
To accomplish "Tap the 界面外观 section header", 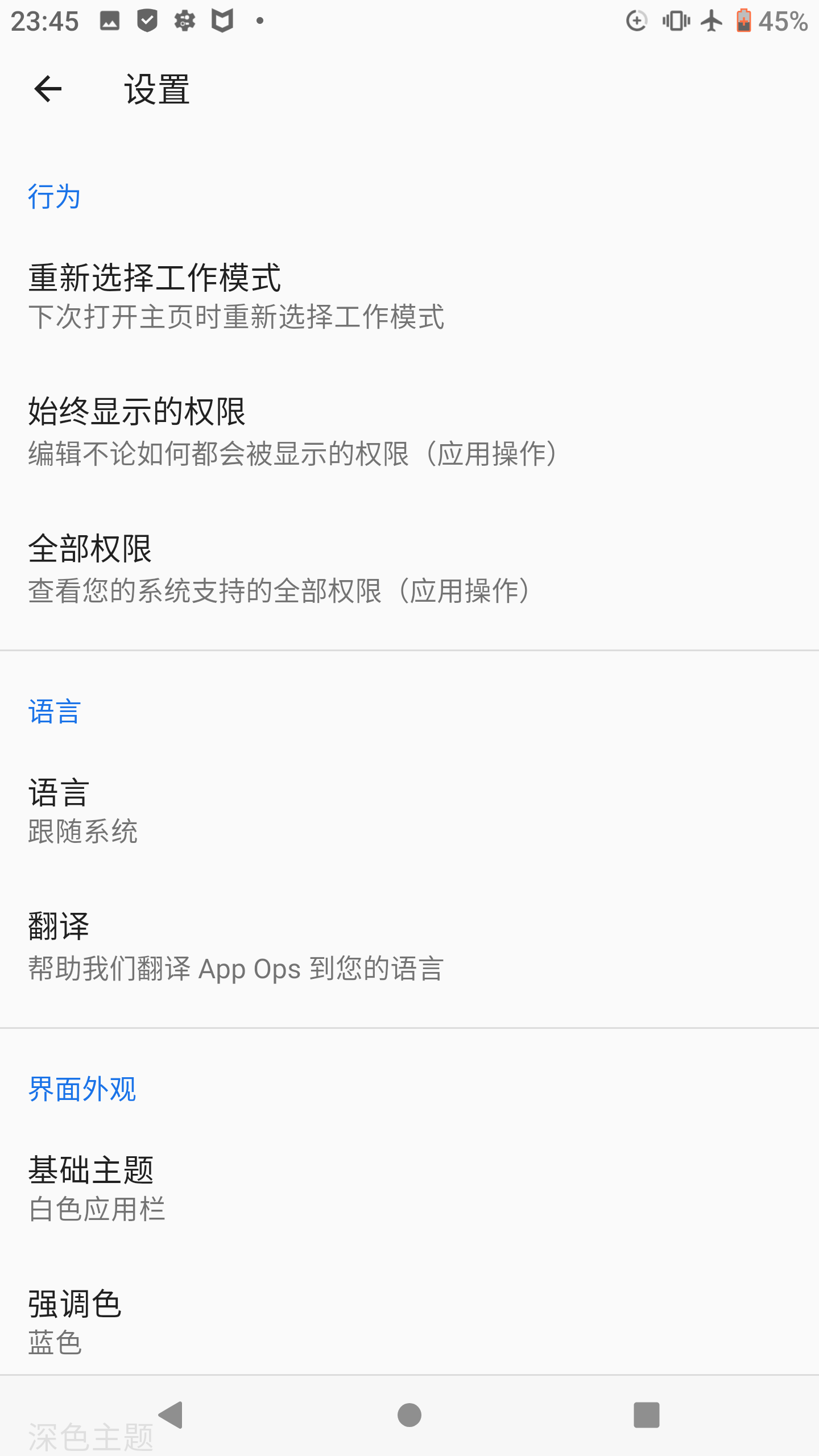I will (x=82, y=1088).
